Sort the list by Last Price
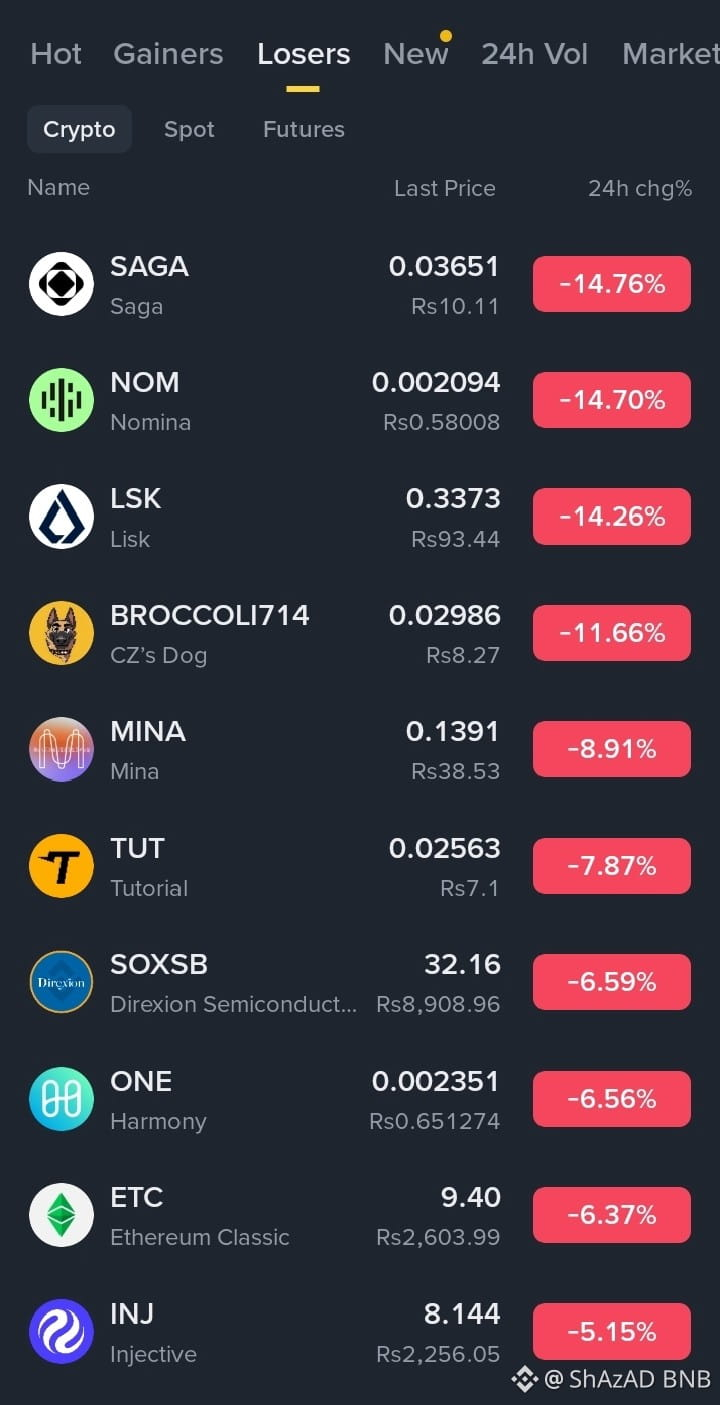Viewport: 720px width, 1405px height. tap(444, 188)
